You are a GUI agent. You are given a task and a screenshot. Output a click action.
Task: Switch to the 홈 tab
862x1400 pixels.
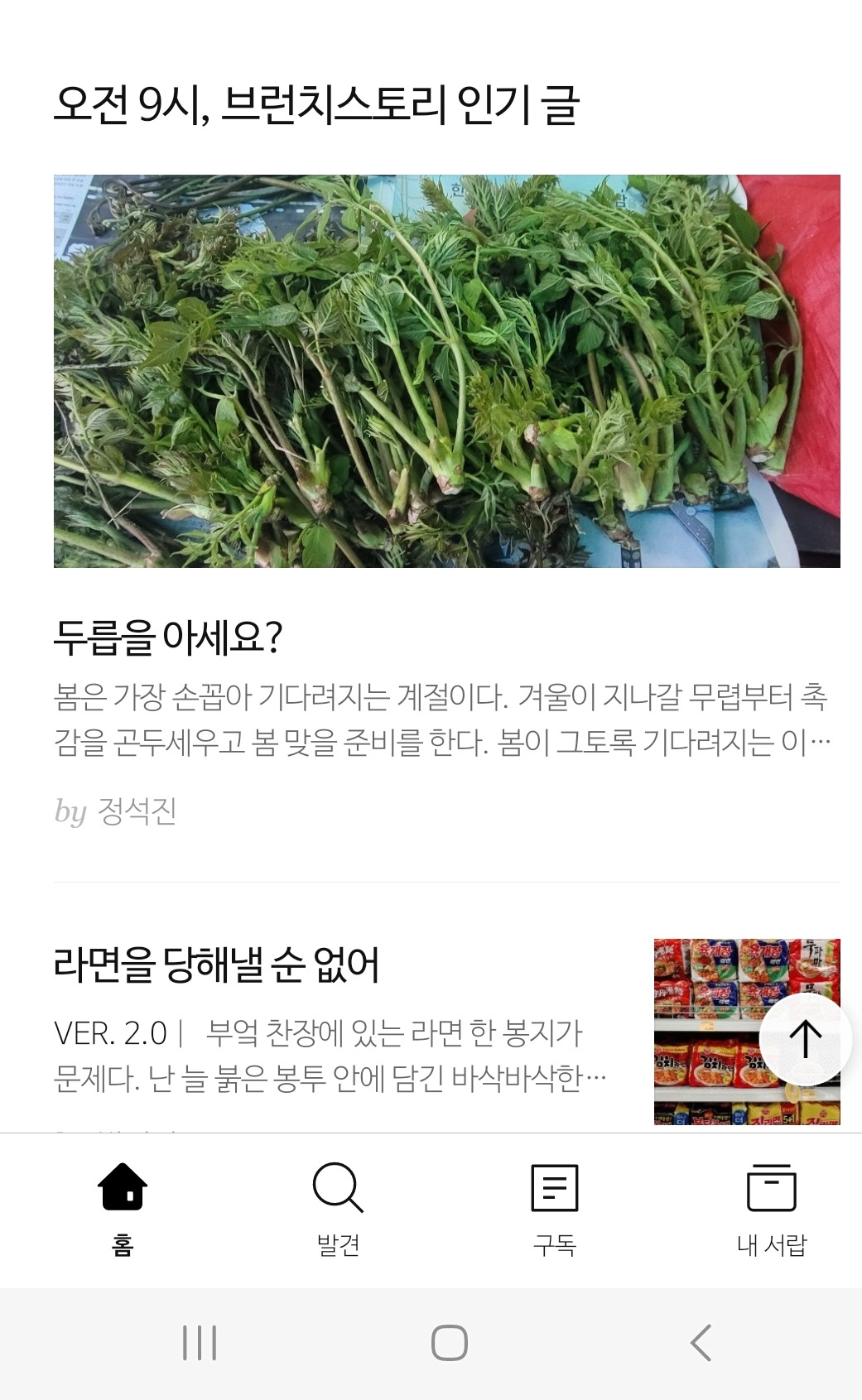[123, 1208]
